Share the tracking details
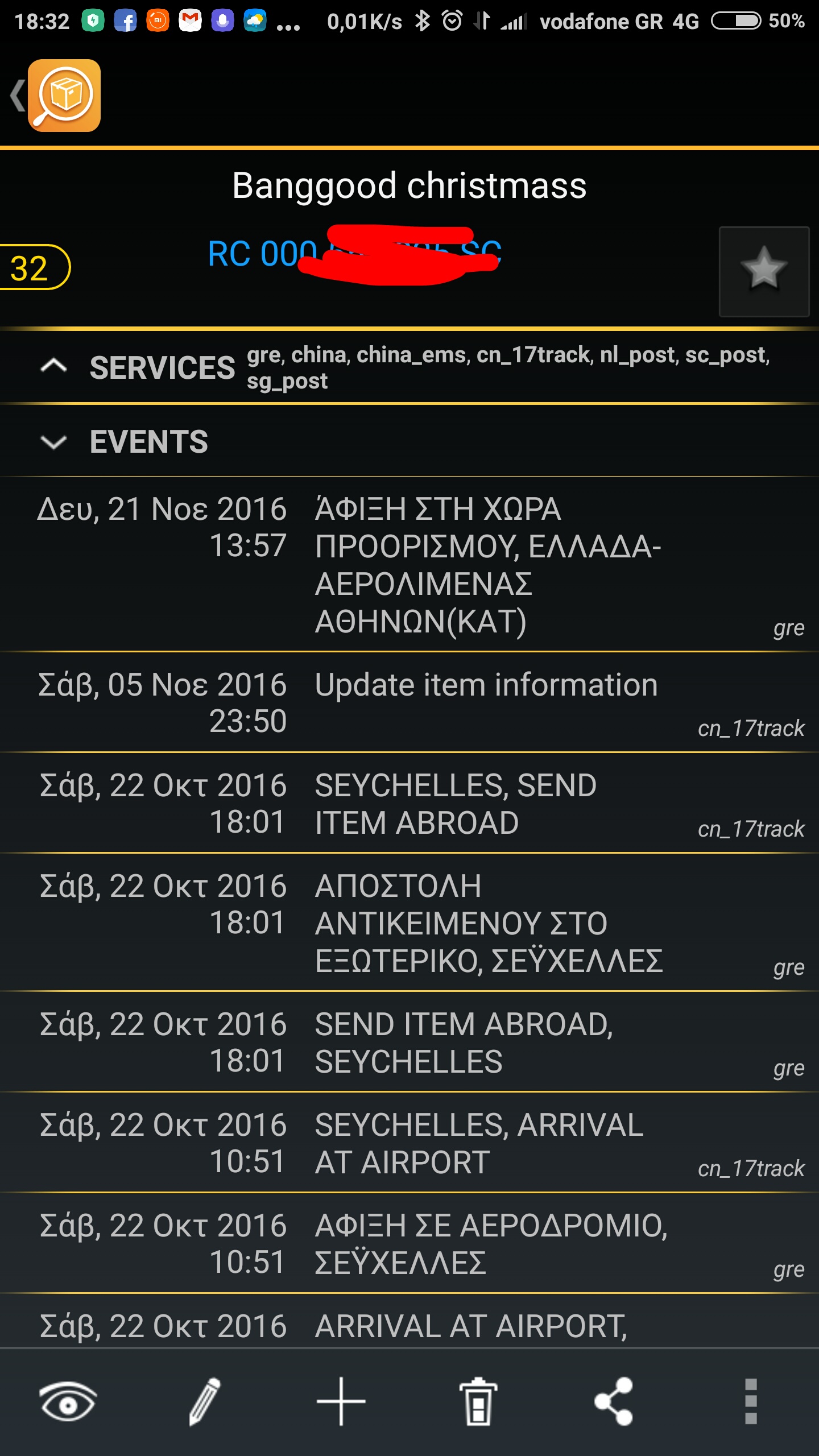 (x=614, y=1401)
